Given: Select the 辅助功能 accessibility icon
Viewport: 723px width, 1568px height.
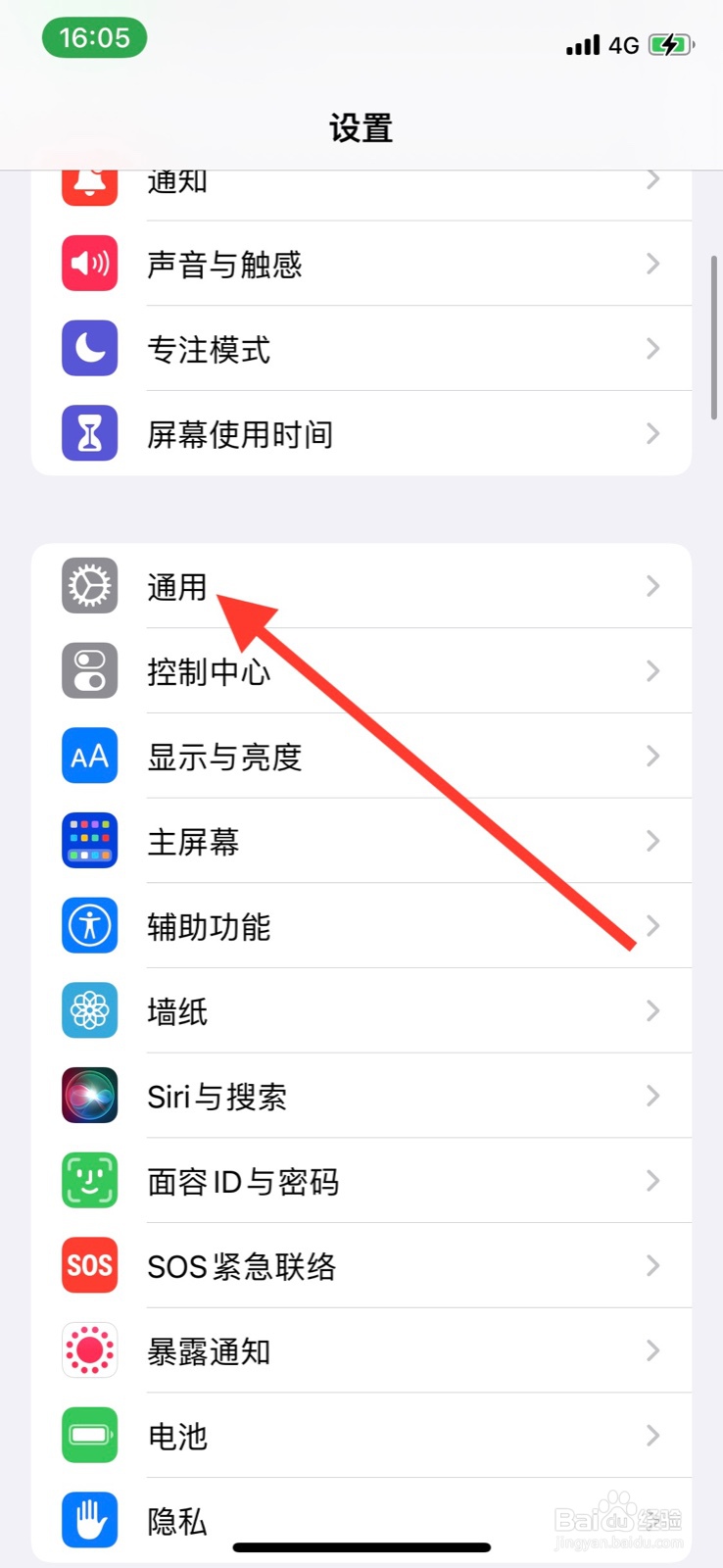Looking at the screenshot, I should coord(89,925).
